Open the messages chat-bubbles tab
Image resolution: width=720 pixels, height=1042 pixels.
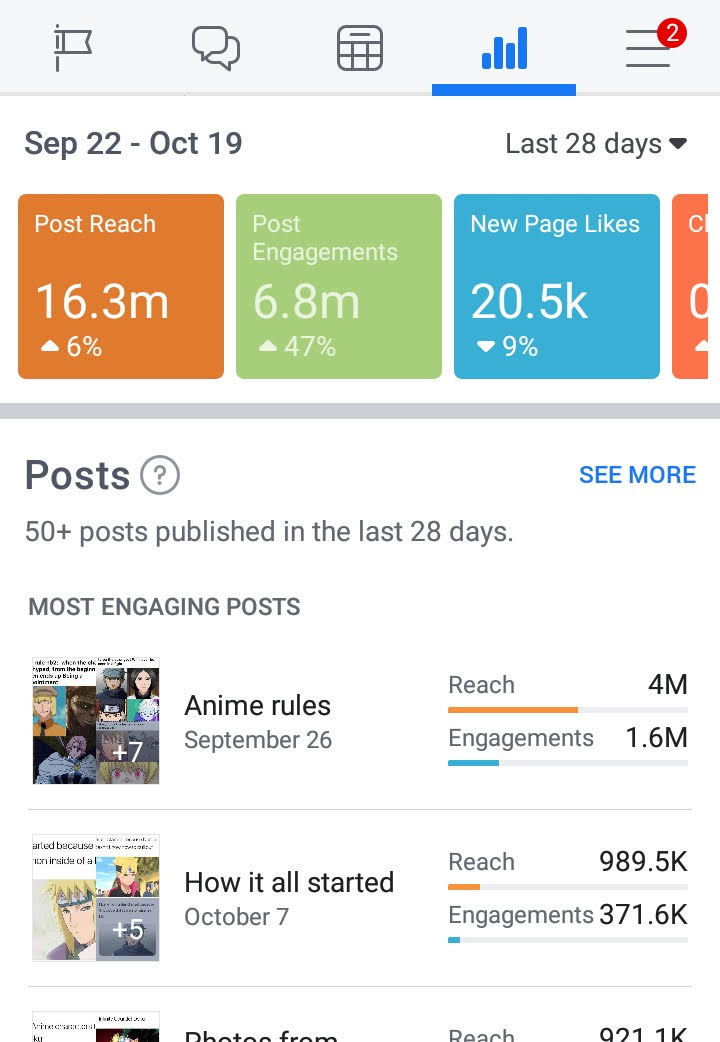[216, 48]
